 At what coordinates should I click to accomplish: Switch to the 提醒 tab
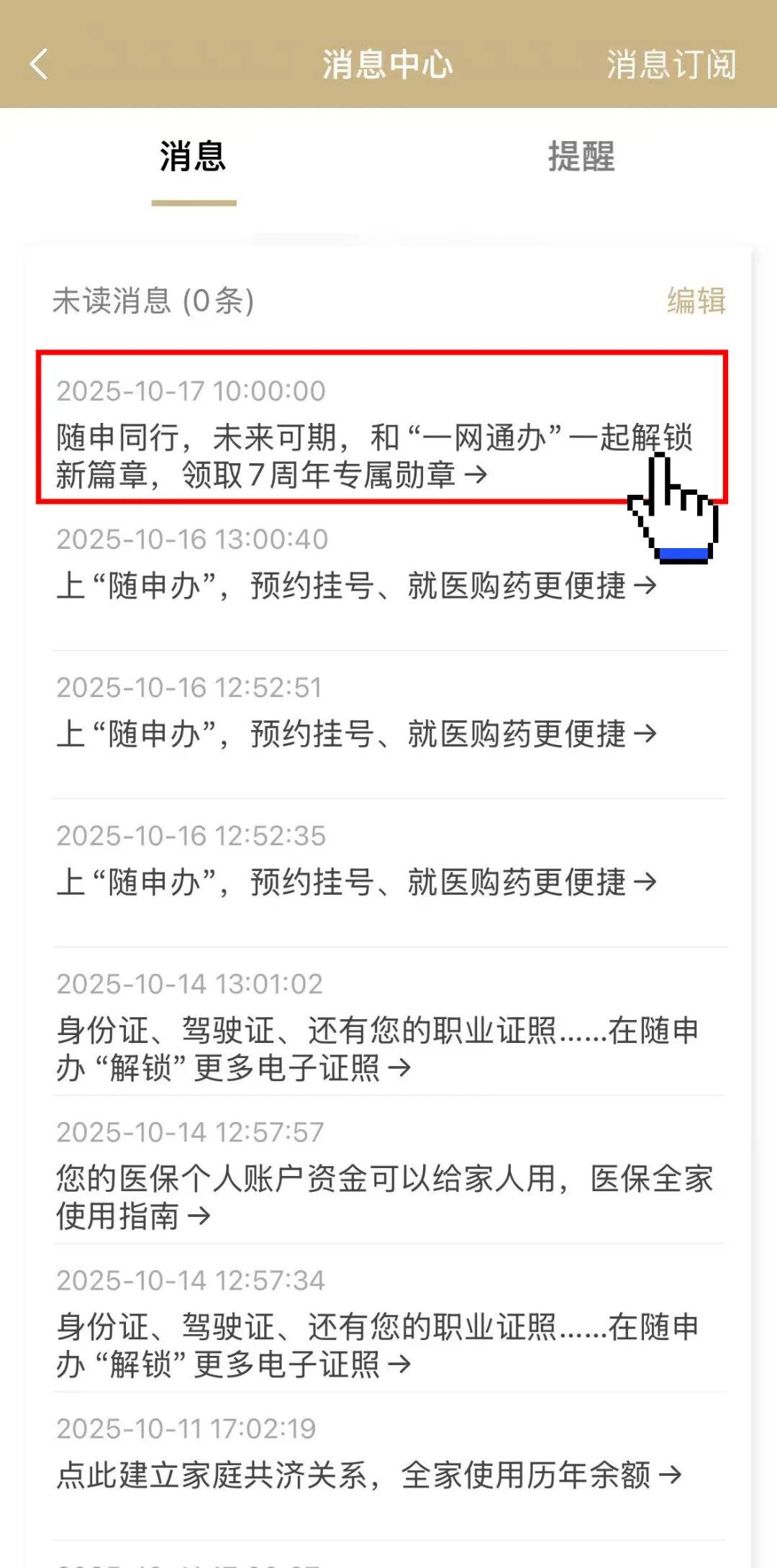[581, 157]
